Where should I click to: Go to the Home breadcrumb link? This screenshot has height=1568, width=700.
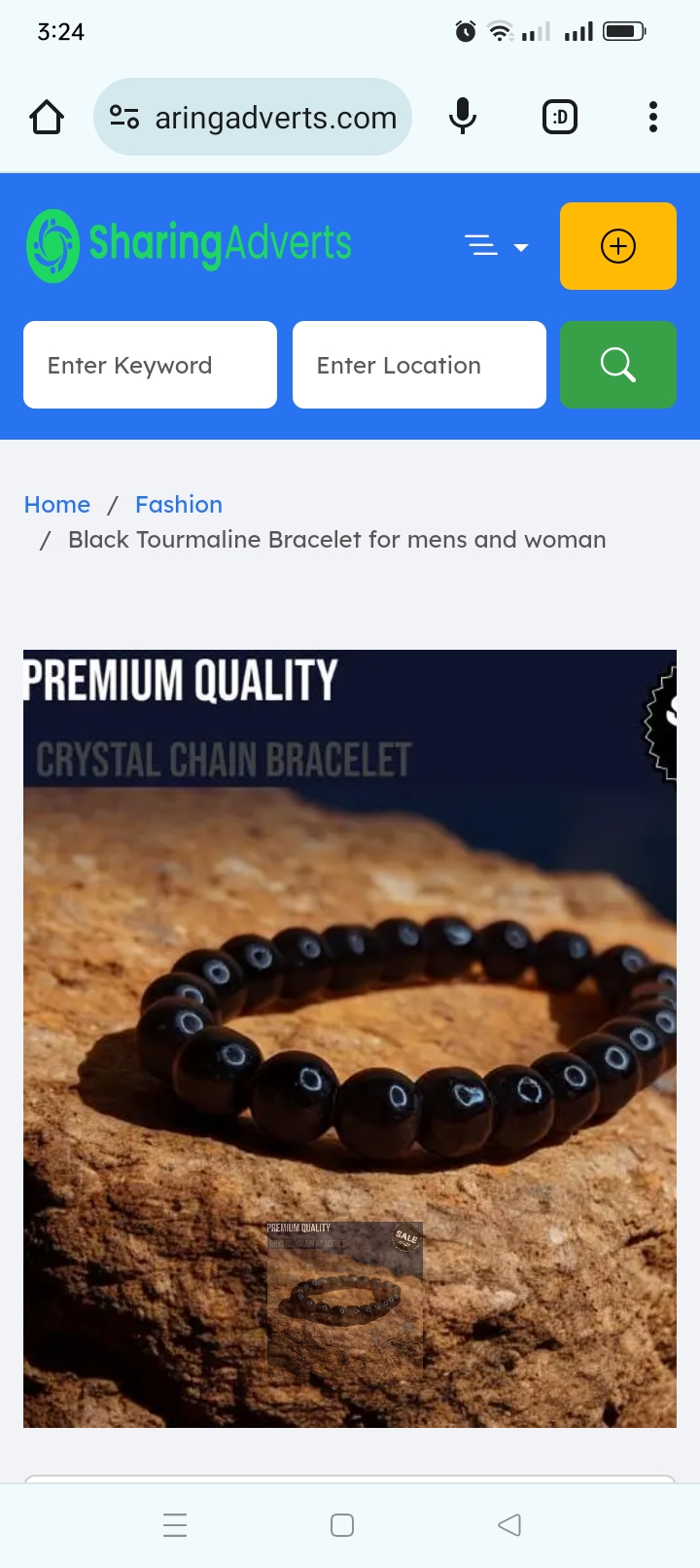57,505
